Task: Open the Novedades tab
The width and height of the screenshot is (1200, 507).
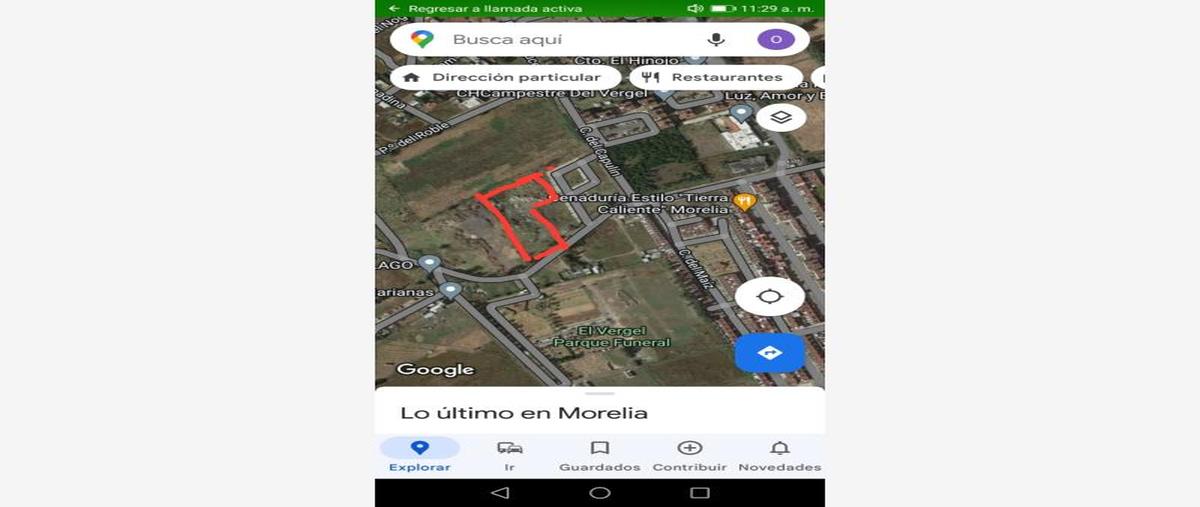Action: pyautogui.click(x=780, y=455)
